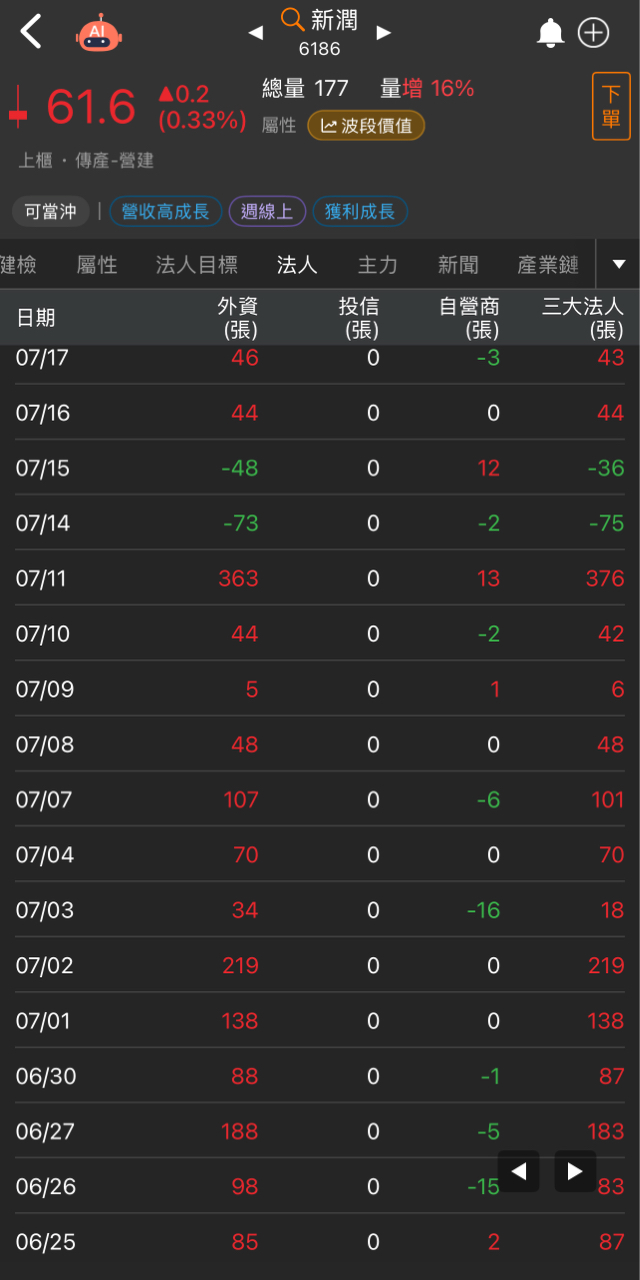Switch to the 產業鏈 tab
Screen dimensions: 640x1280
[x=548, y=265]
